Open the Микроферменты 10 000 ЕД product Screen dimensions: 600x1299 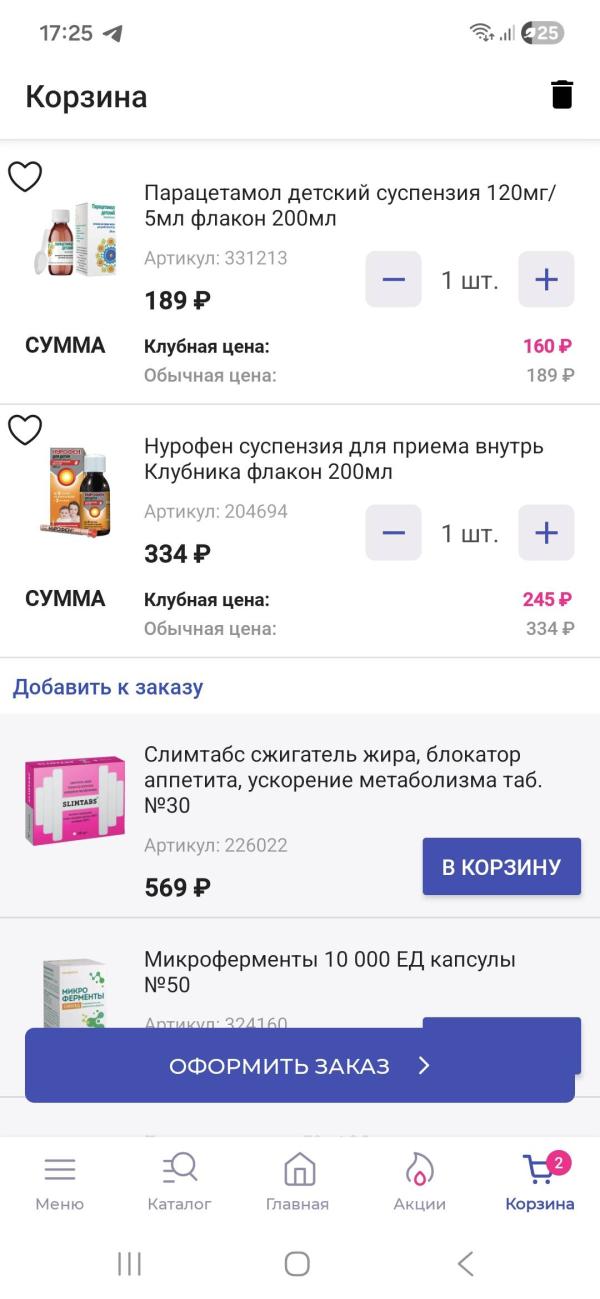coord(330,972)
